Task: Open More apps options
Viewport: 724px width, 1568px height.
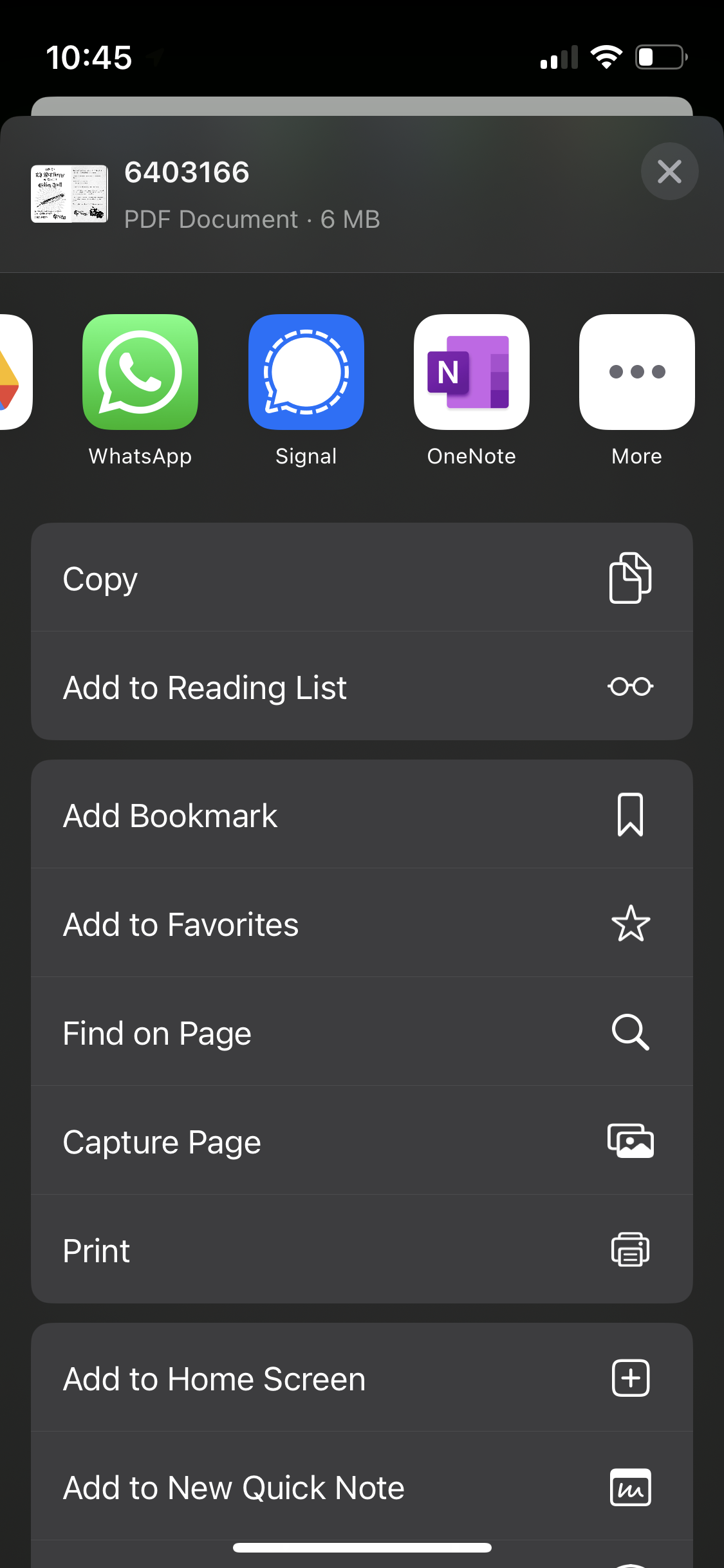Action: (637, 372)
